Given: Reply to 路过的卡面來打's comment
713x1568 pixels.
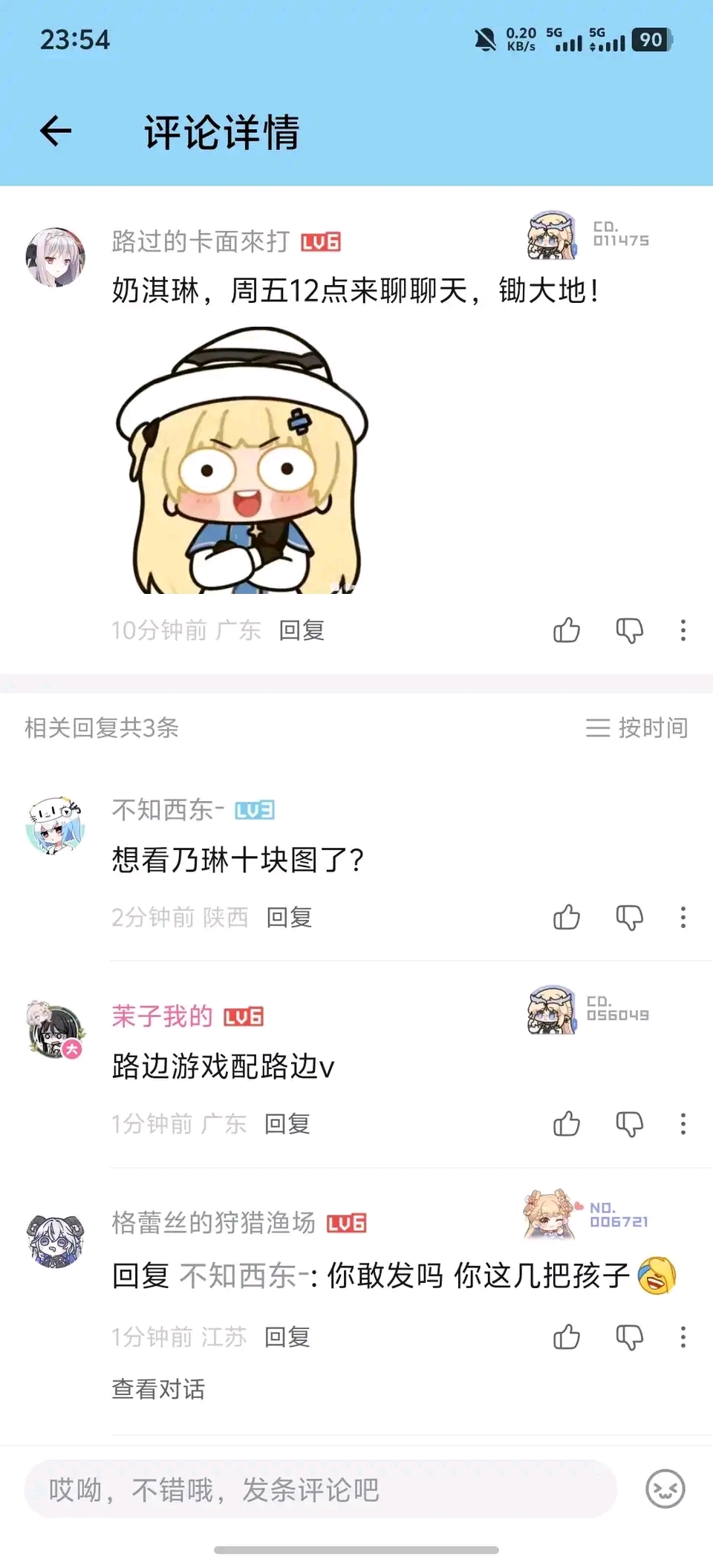Looking at the screenshot, I should (302, 631).
